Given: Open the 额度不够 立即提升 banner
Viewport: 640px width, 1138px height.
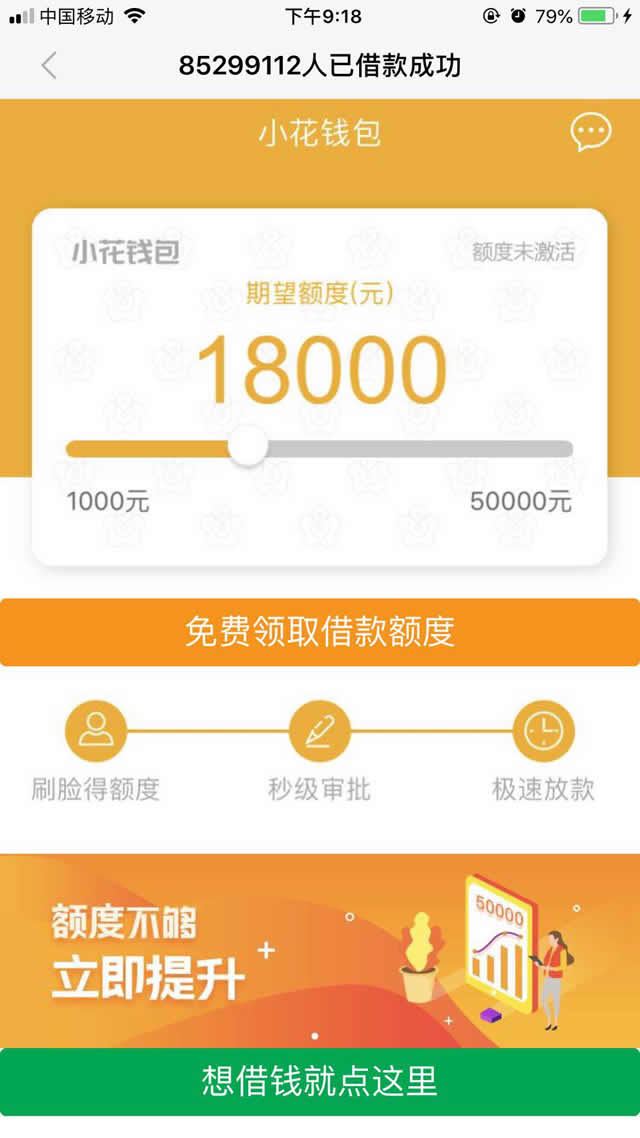Looking at the screenshot, I should pos(320,950).
